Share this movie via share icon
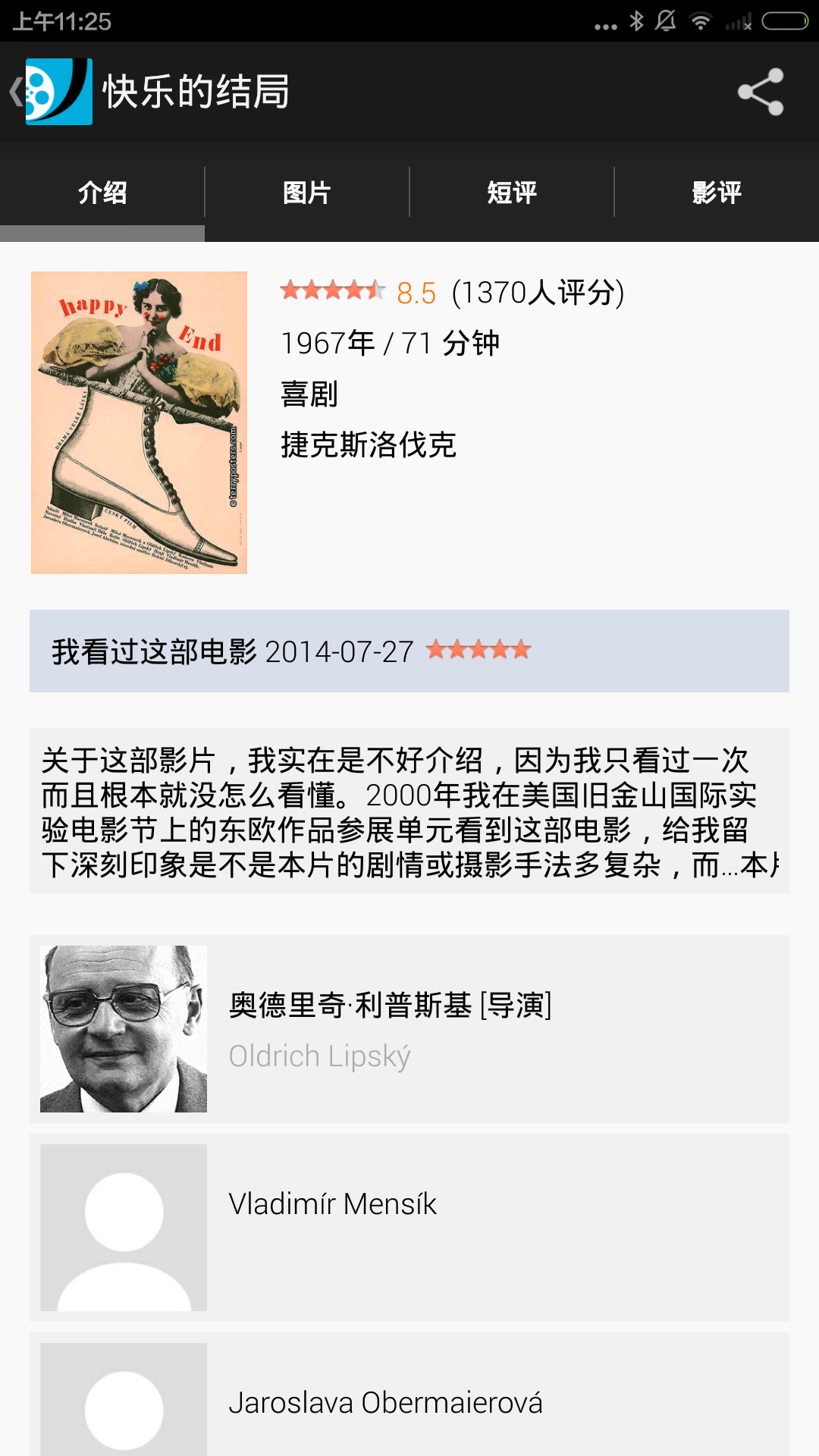 coord(761,92)
